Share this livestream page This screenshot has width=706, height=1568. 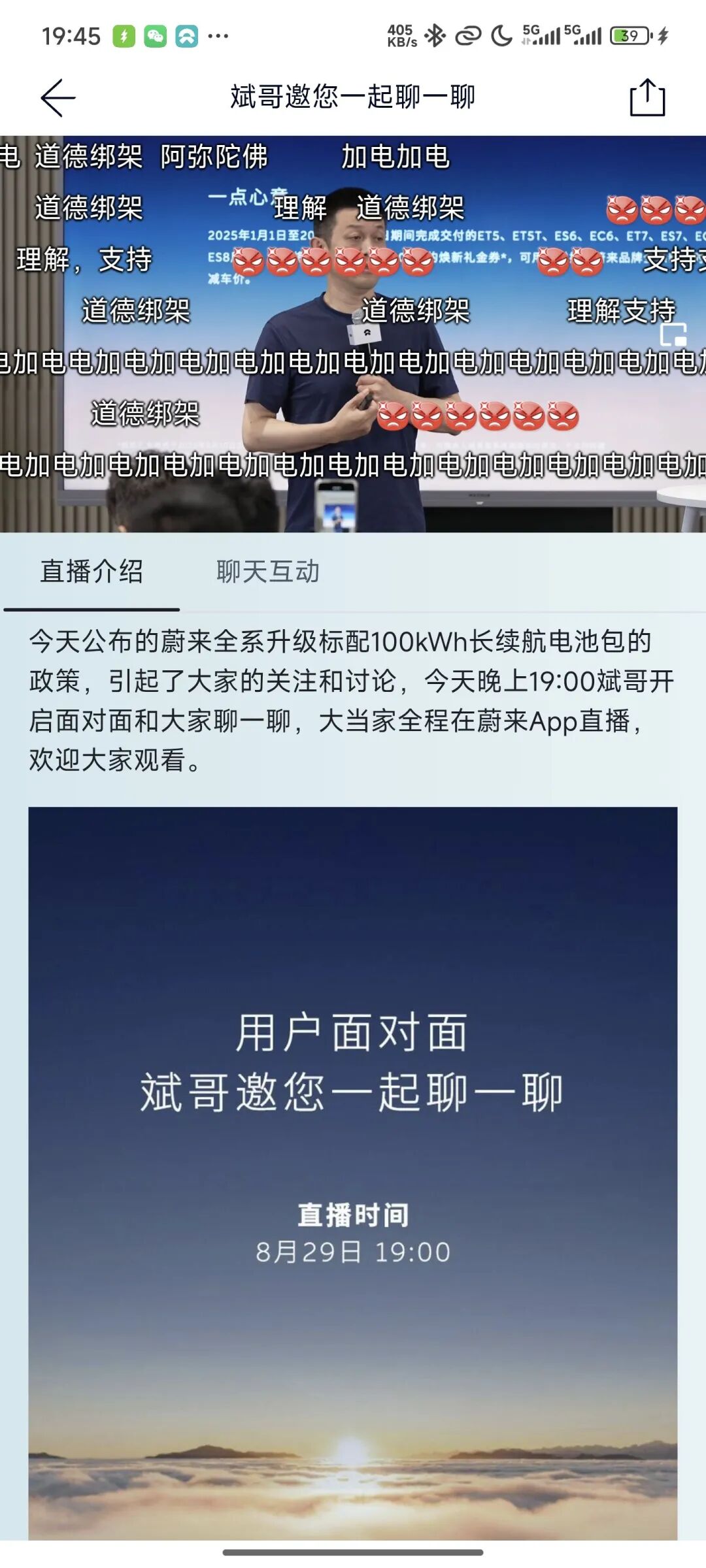pos(647,98)
